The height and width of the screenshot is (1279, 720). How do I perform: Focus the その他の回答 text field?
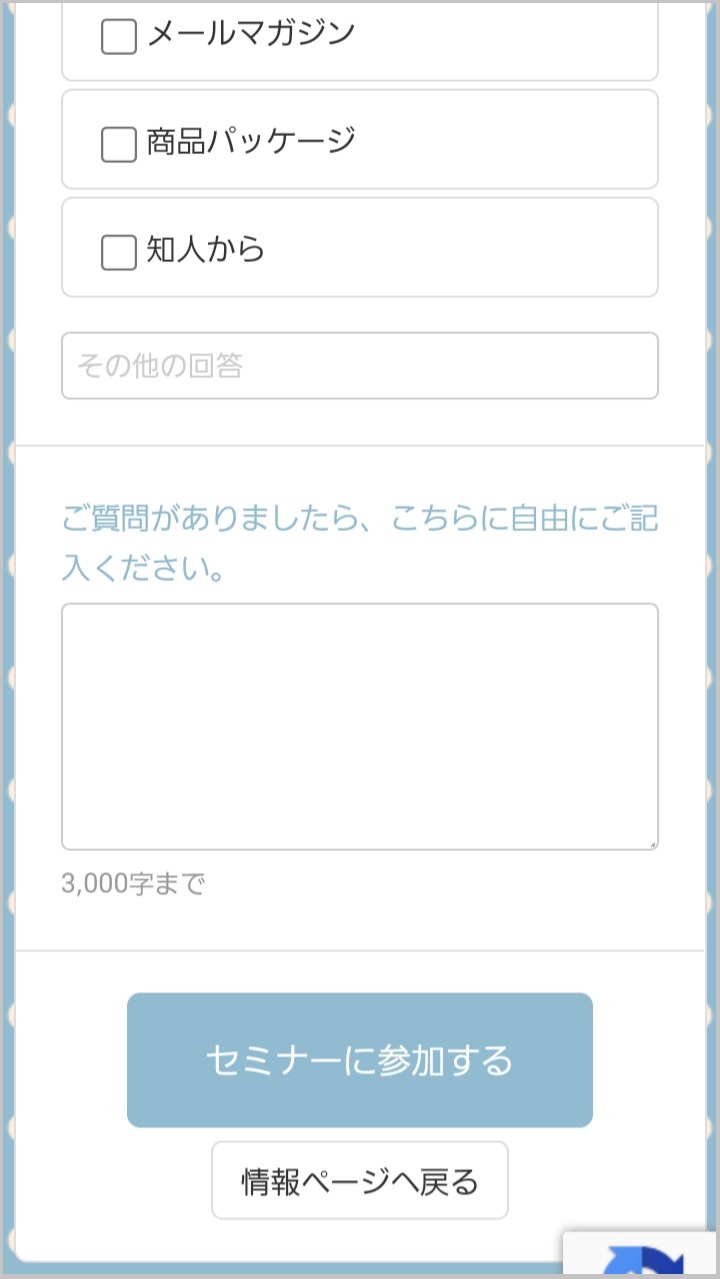pos(360,366)
